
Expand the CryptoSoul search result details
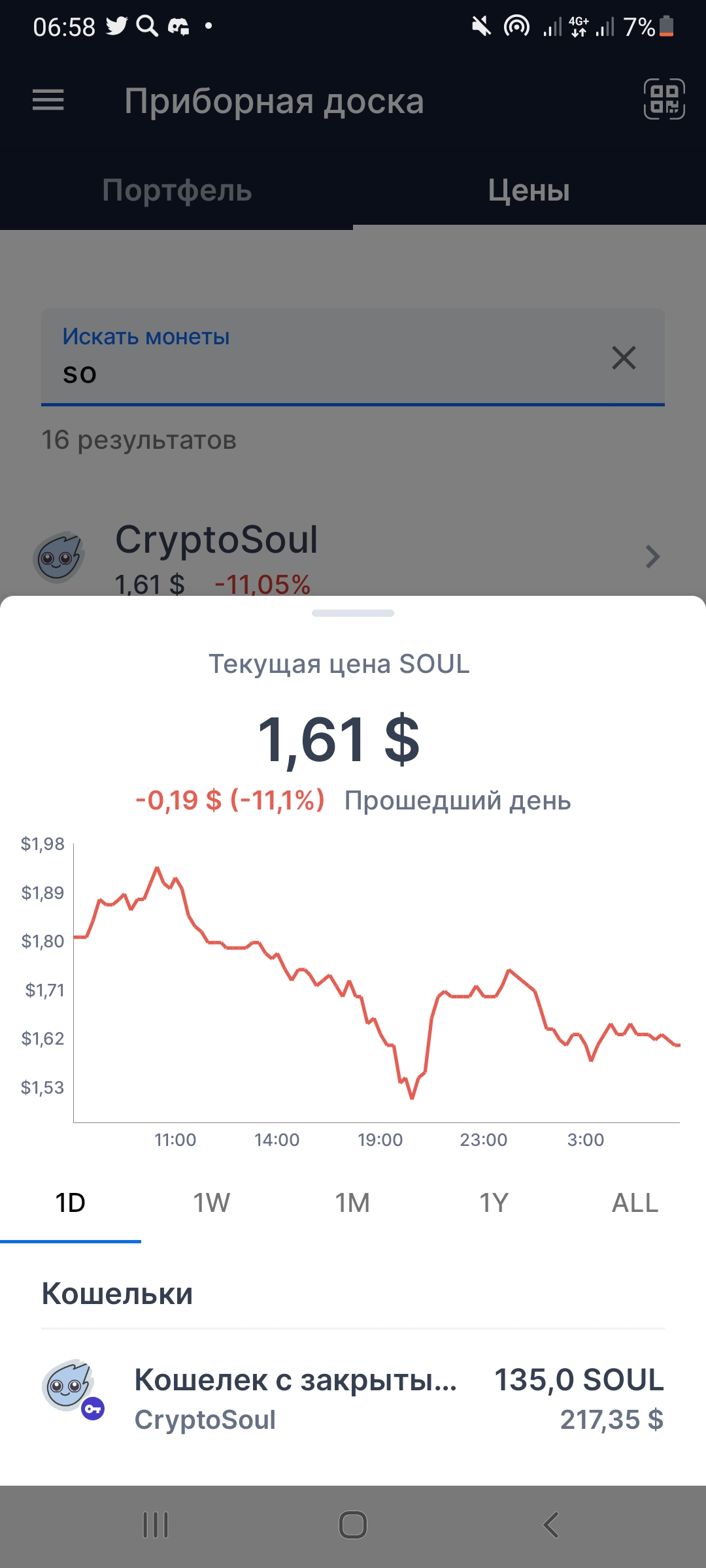[x=652, y=556]
